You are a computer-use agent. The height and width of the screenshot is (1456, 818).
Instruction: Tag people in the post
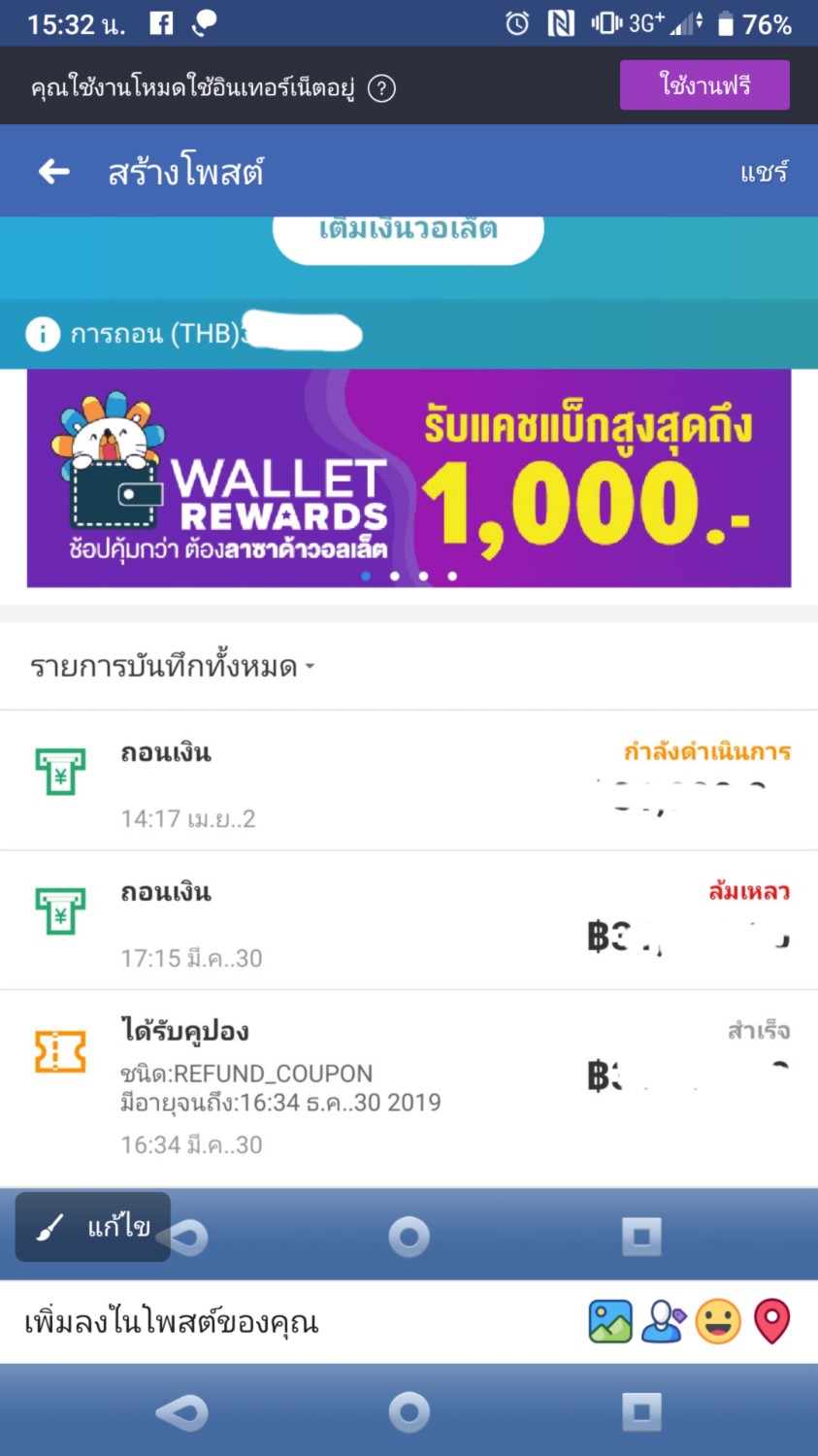[x=664, y=1322]
